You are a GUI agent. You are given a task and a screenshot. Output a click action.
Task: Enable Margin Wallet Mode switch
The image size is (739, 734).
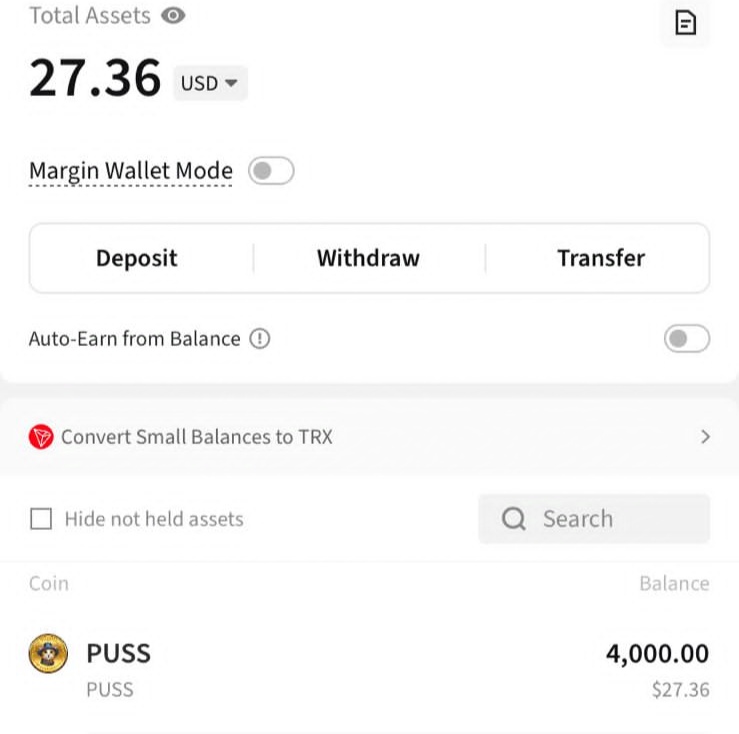(271, 171)
